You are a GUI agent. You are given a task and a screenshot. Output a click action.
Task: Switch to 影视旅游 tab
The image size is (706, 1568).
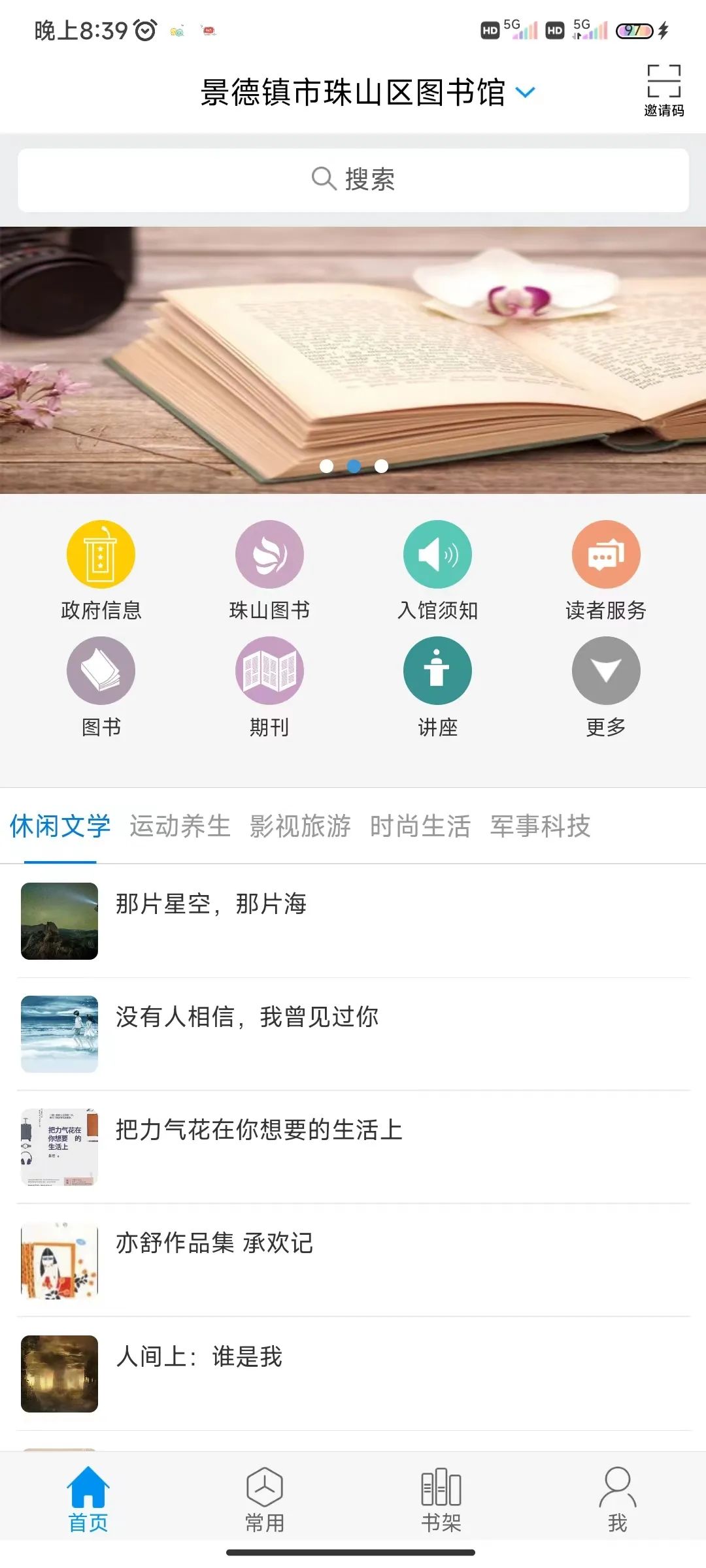(300, 826)
